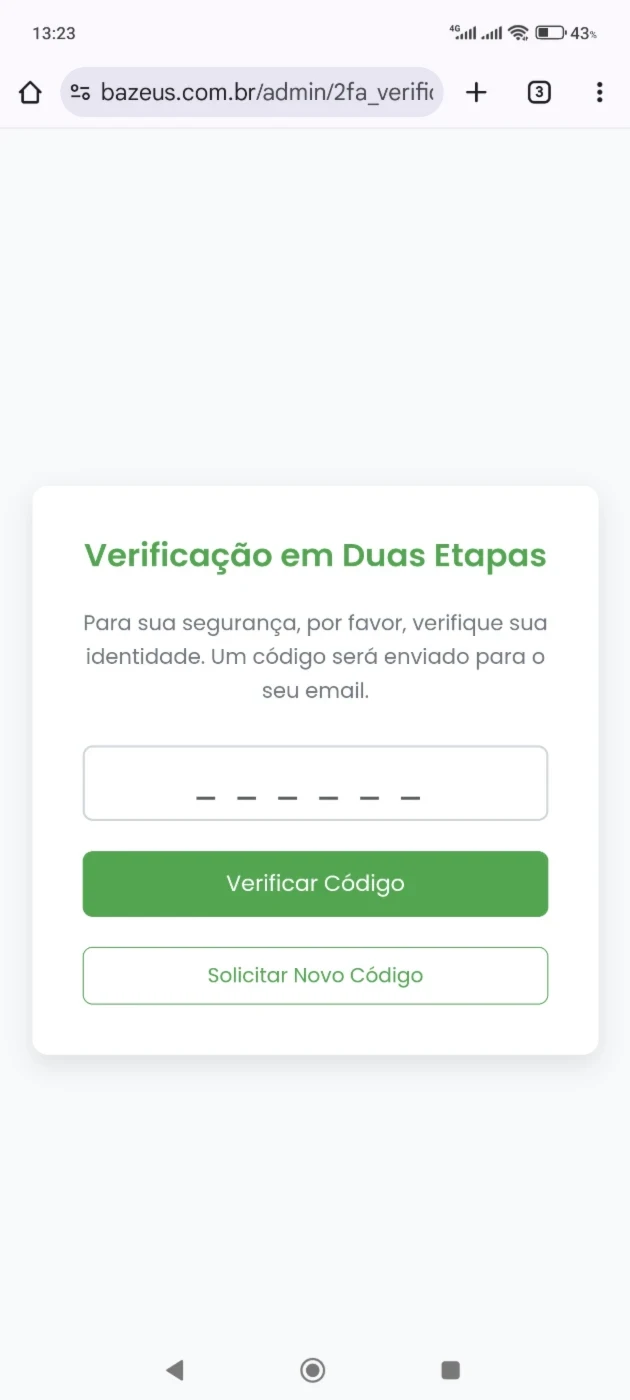The height and width of the screenshot is (1400, 630).
Task: View site info icon in address bar
Action: pos(80,93)
